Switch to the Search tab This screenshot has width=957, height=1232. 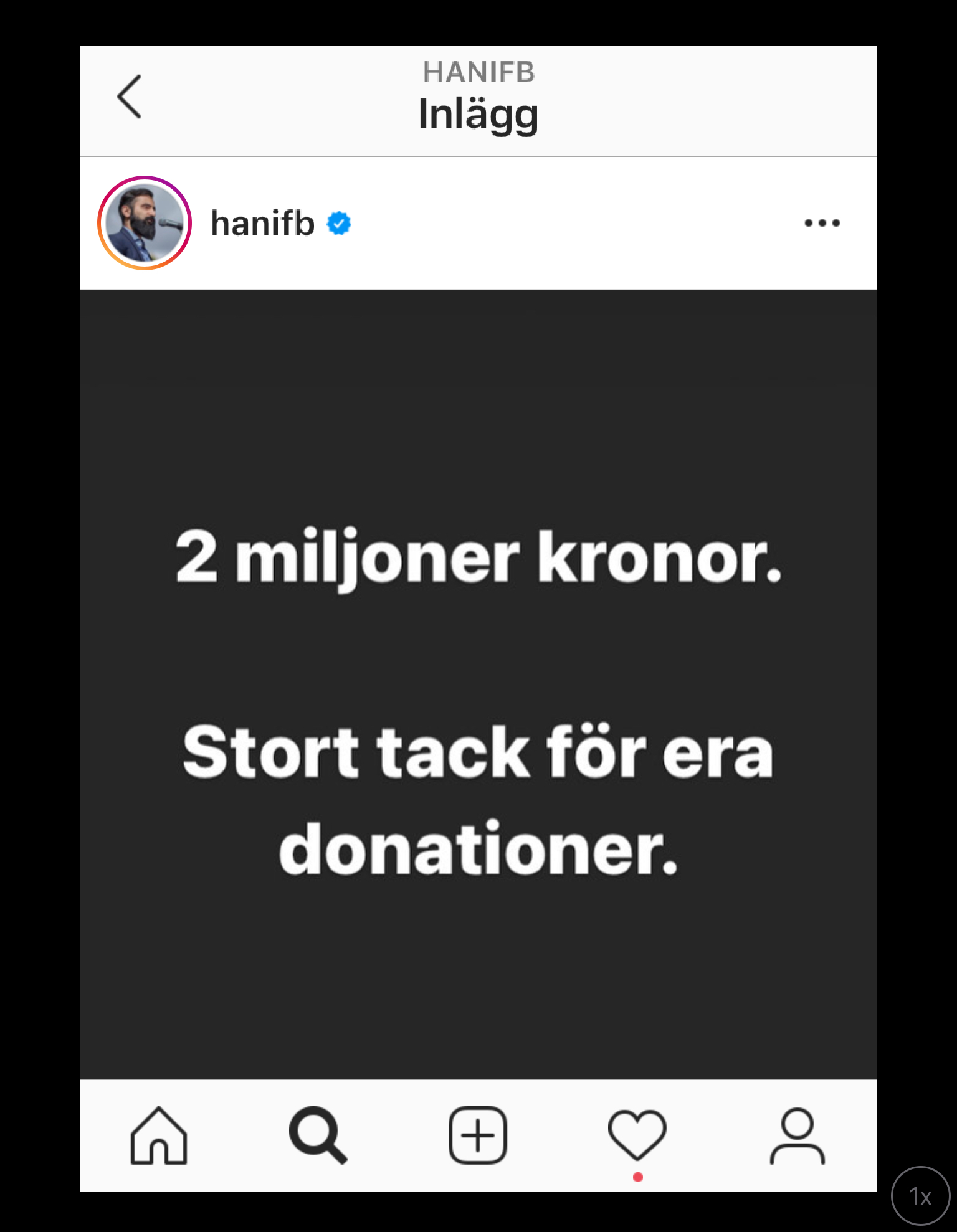point(318,1135)
